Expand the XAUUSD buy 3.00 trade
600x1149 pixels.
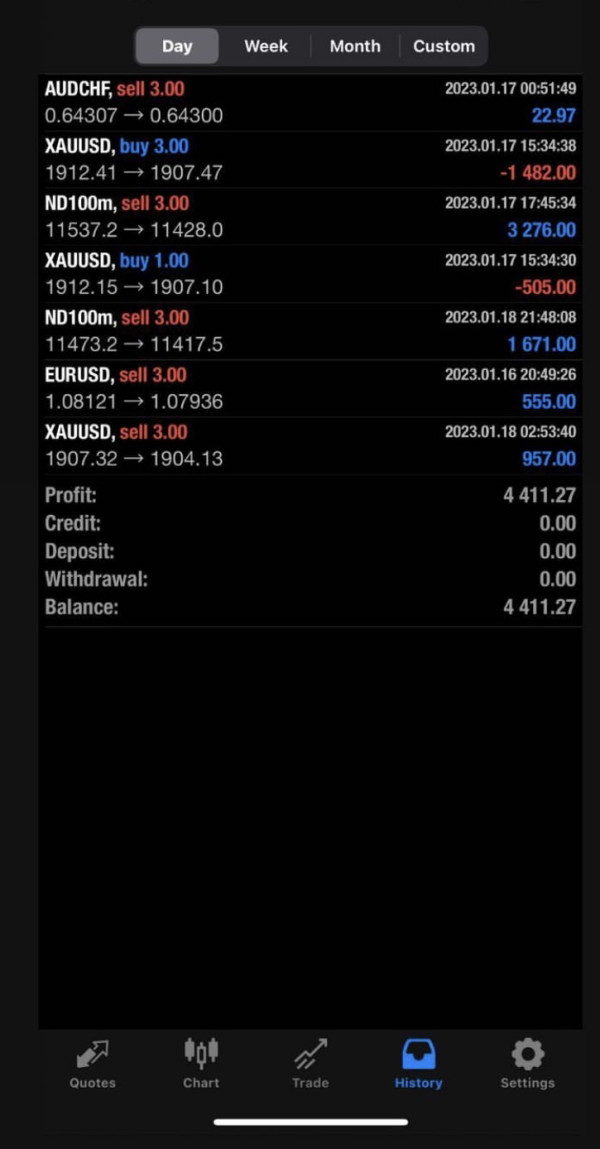point(310,159)
